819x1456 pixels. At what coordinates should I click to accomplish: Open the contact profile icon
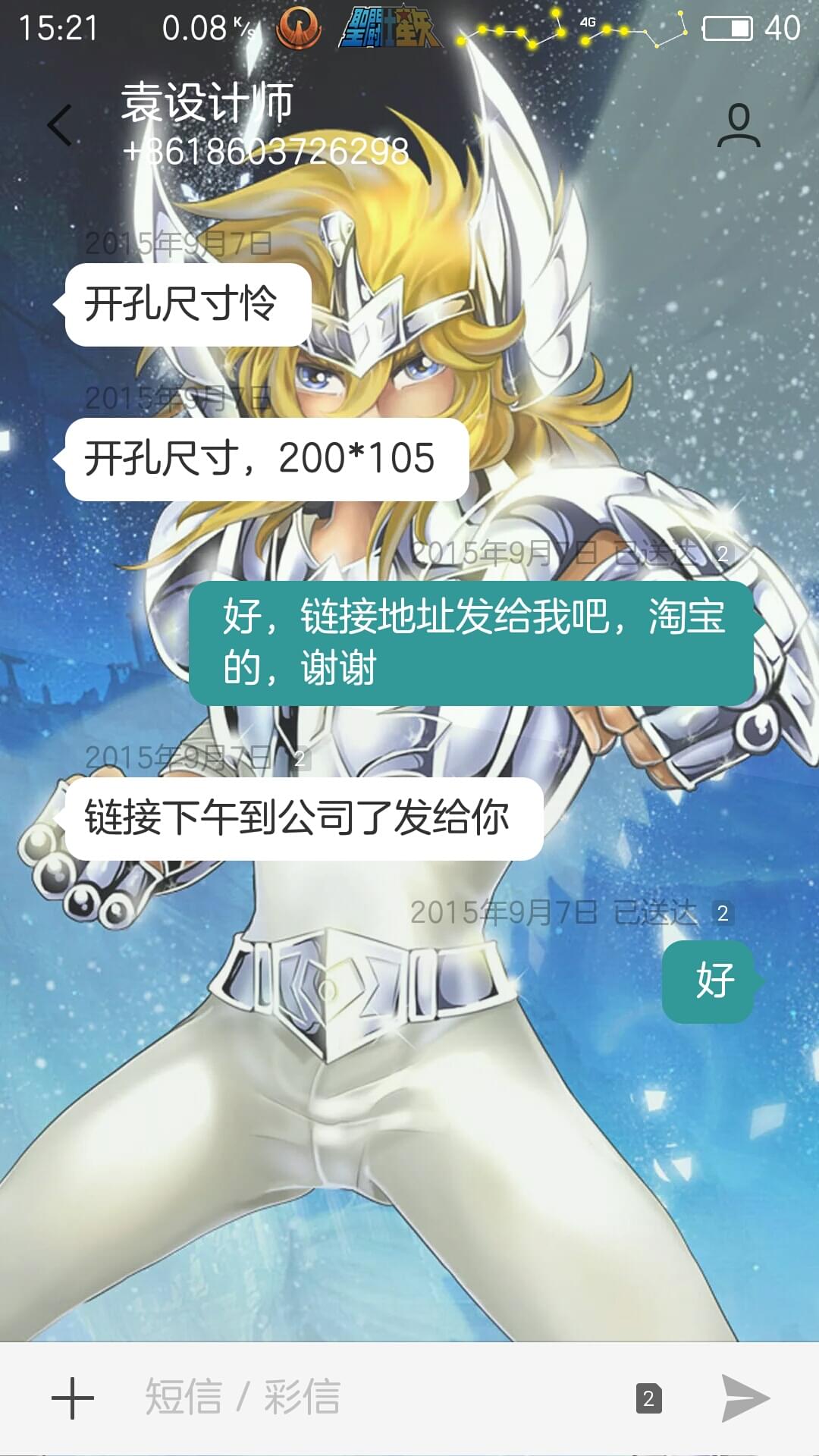(x=739, y=126)
